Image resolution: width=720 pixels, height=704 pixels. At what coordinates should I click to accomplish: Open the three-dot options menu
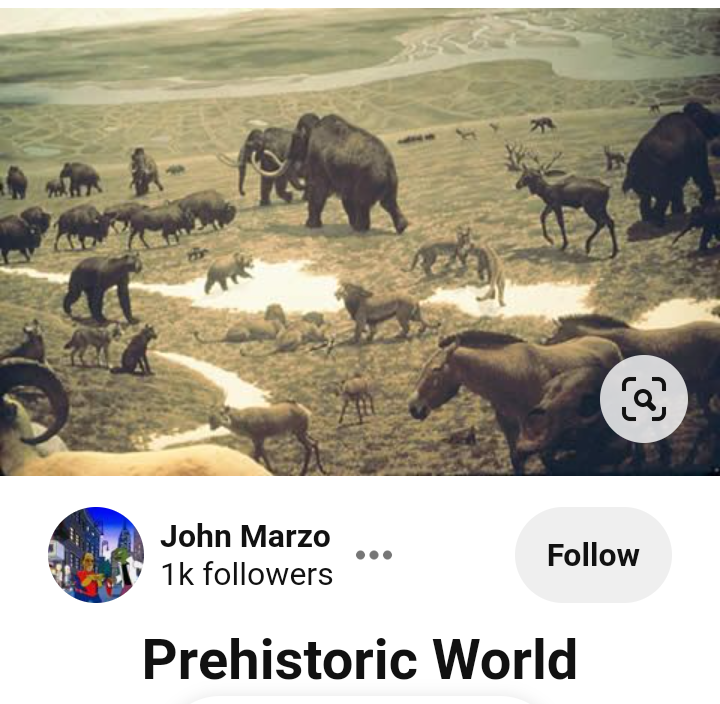point(374,555)
